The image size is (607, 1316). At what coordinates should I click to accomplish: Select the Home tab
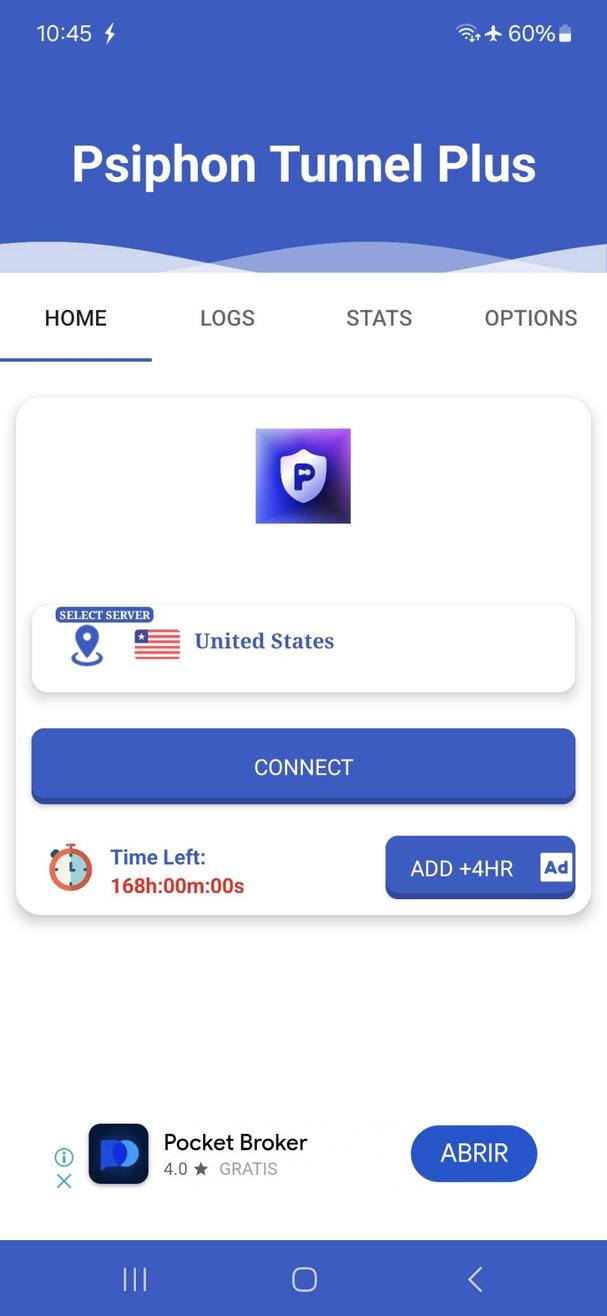(76, 318)
